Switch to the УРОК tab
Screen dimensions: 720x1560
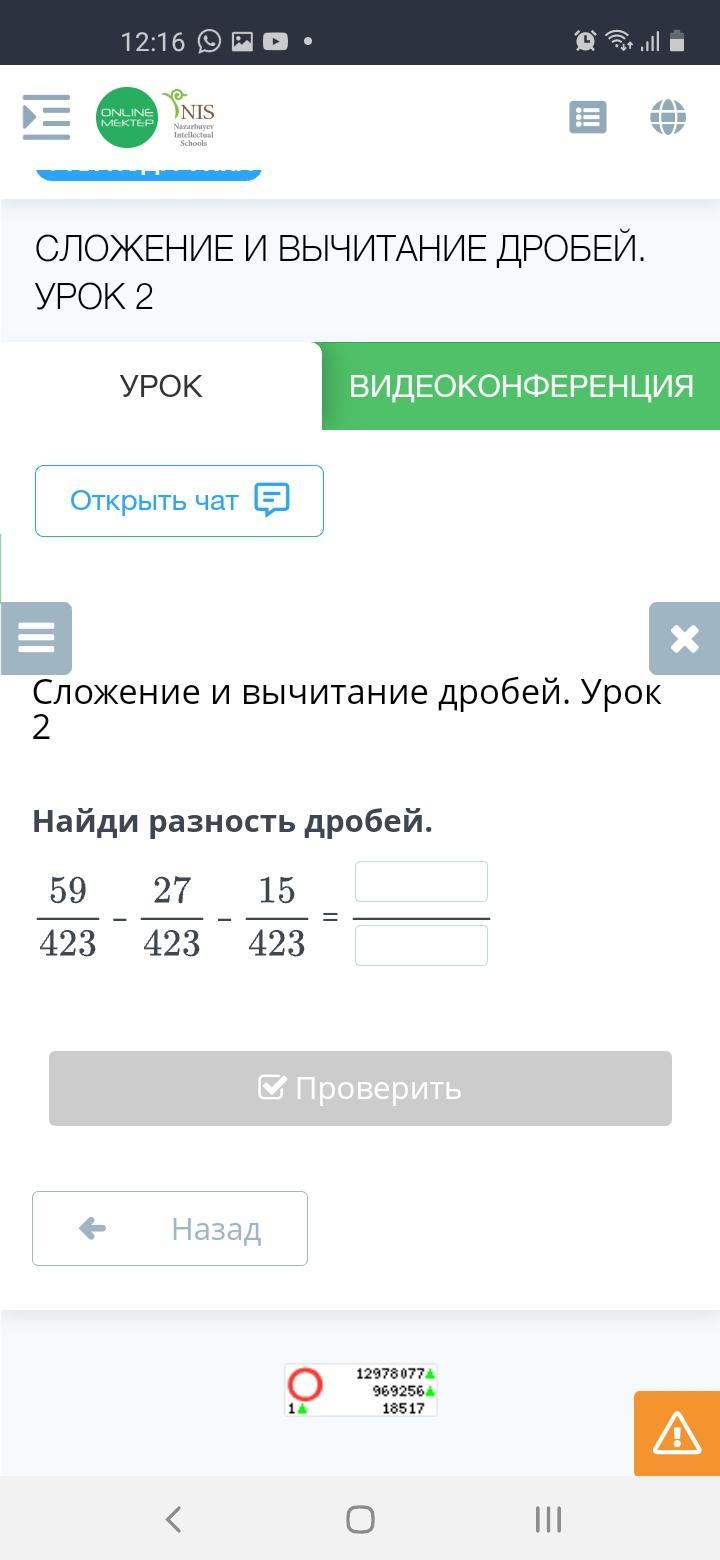coord(161,386)
